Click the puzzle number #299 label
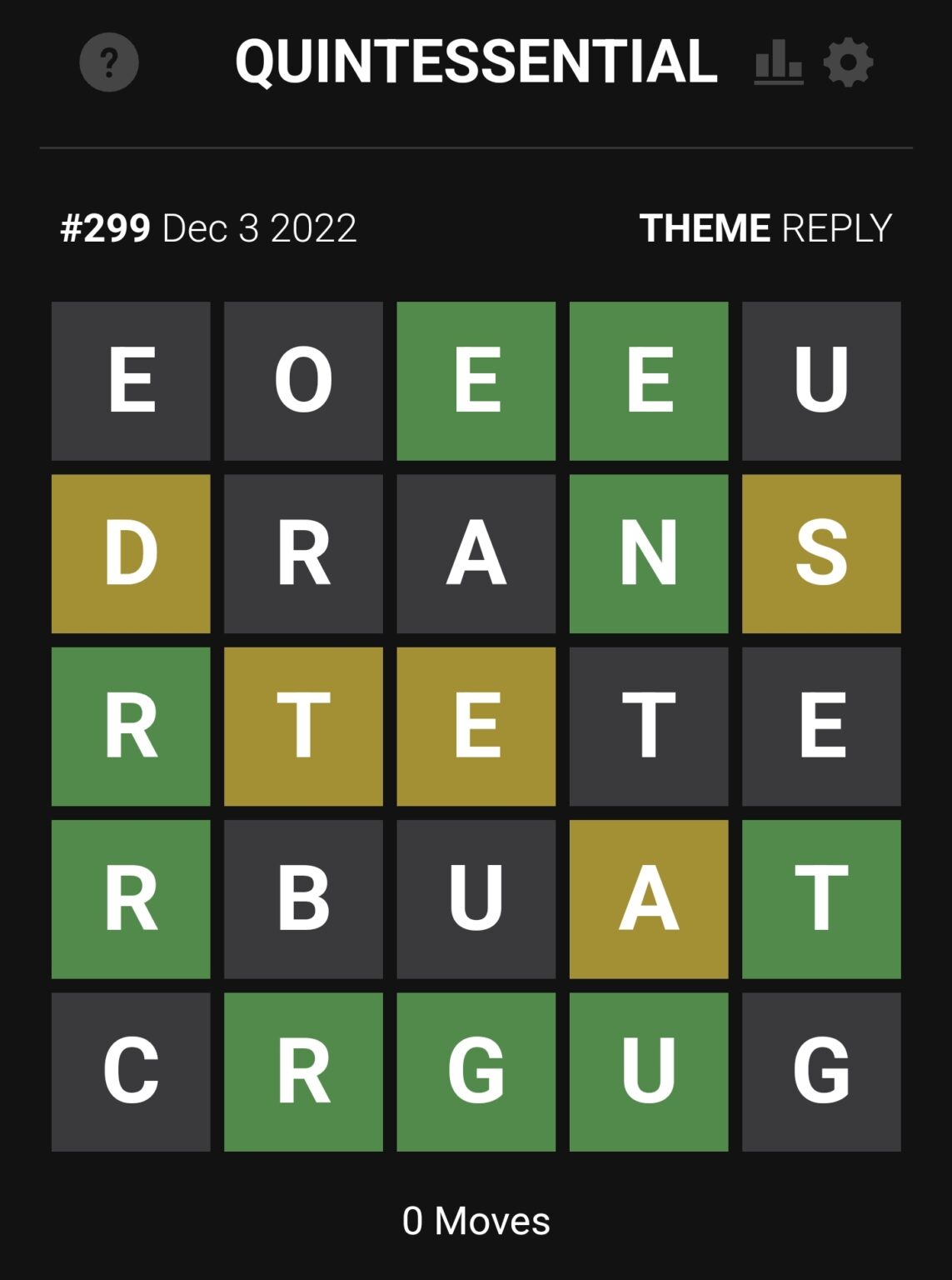 (104, 228)
